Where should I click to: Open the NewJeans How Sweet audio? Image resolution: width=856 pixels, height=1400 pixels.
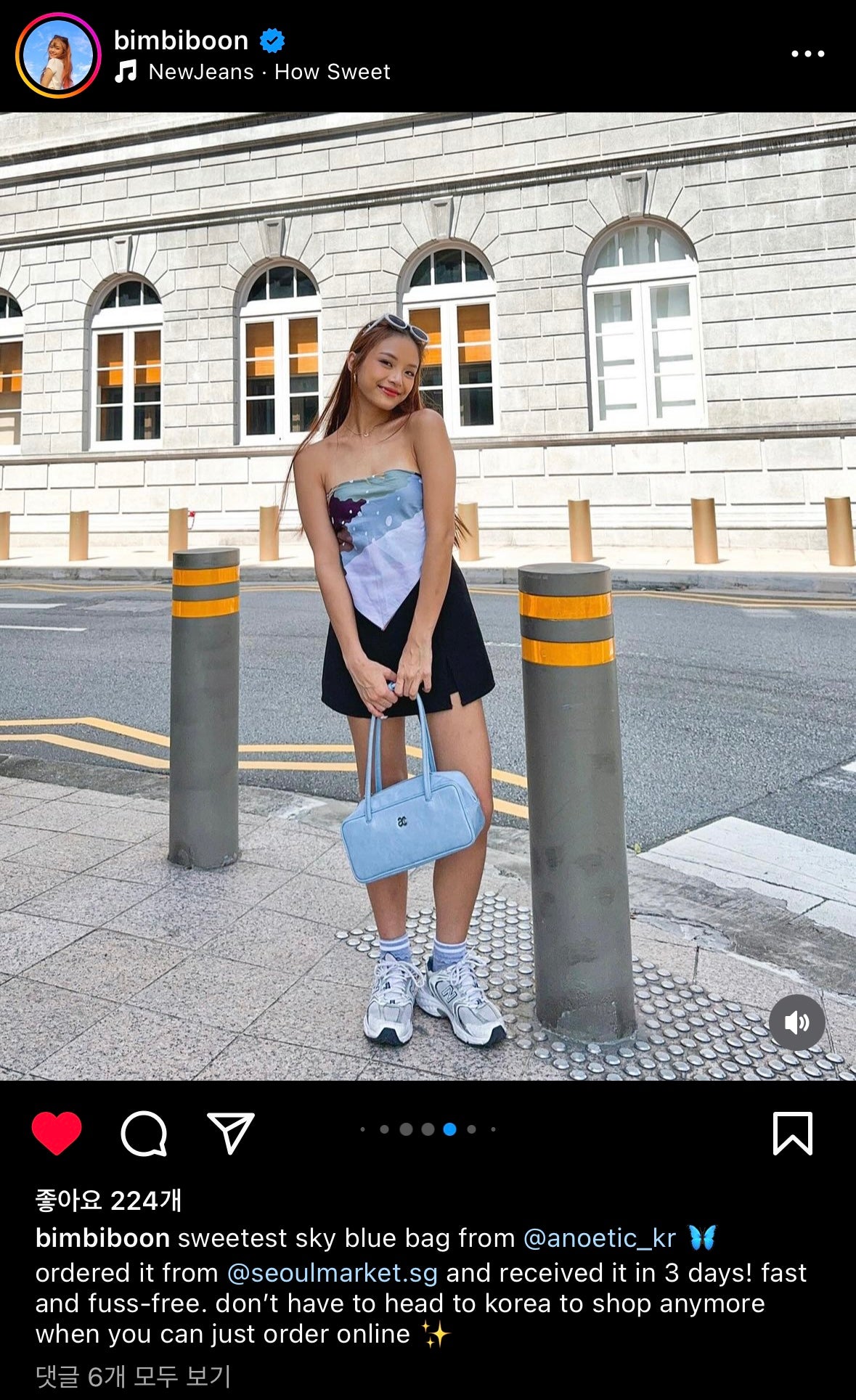click(x=269, y=72)
